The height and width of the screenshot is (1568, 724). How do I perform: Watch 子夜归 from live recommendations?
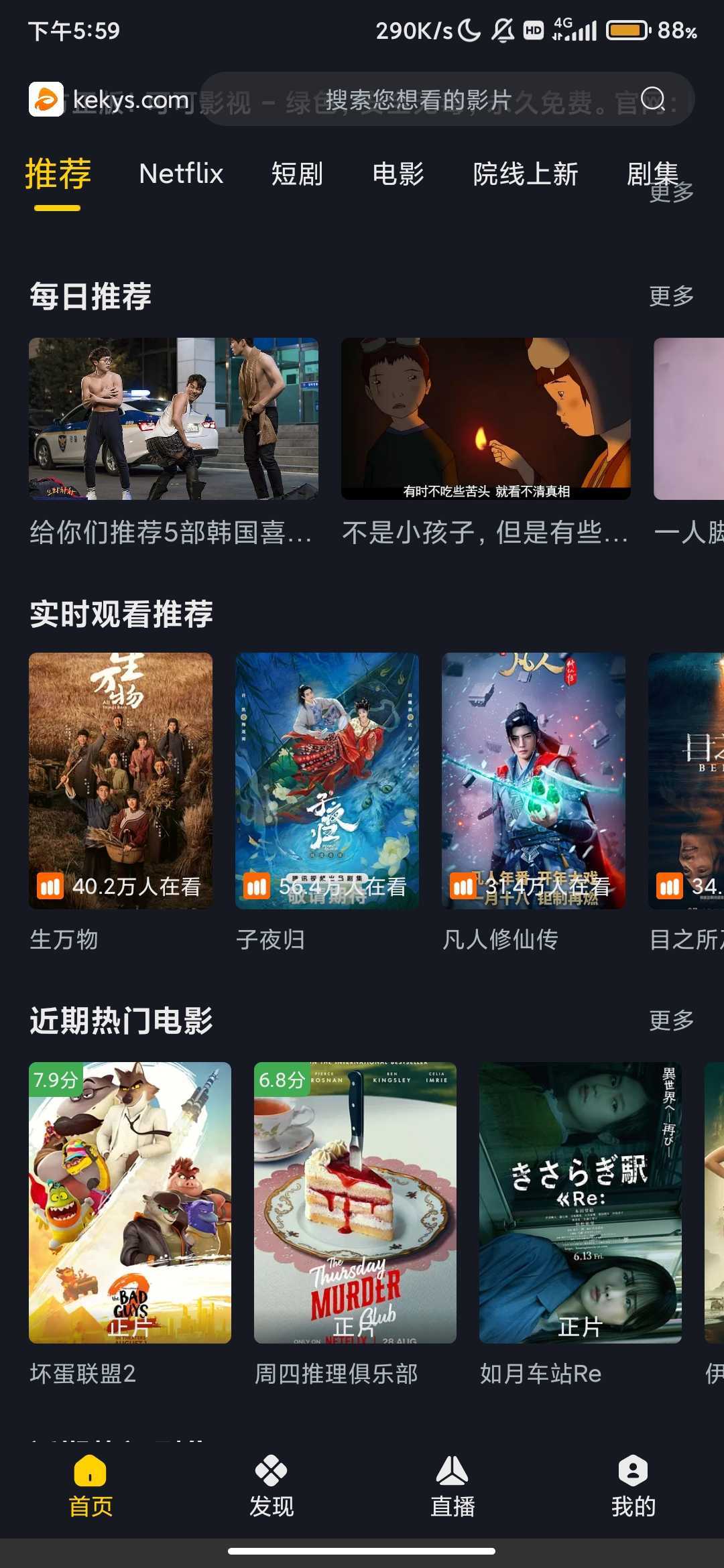point(327,781)
